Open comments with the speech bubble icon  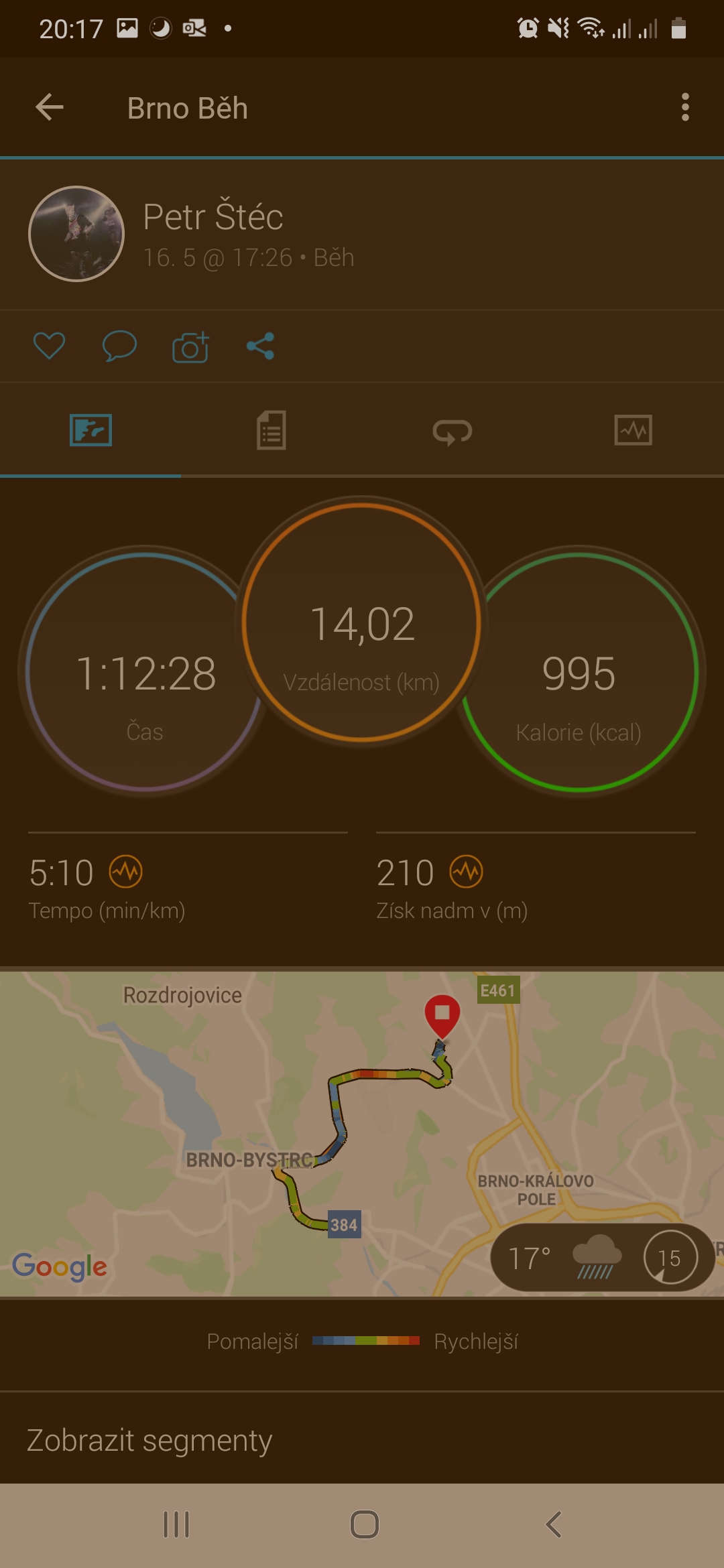tap(119, 346)
